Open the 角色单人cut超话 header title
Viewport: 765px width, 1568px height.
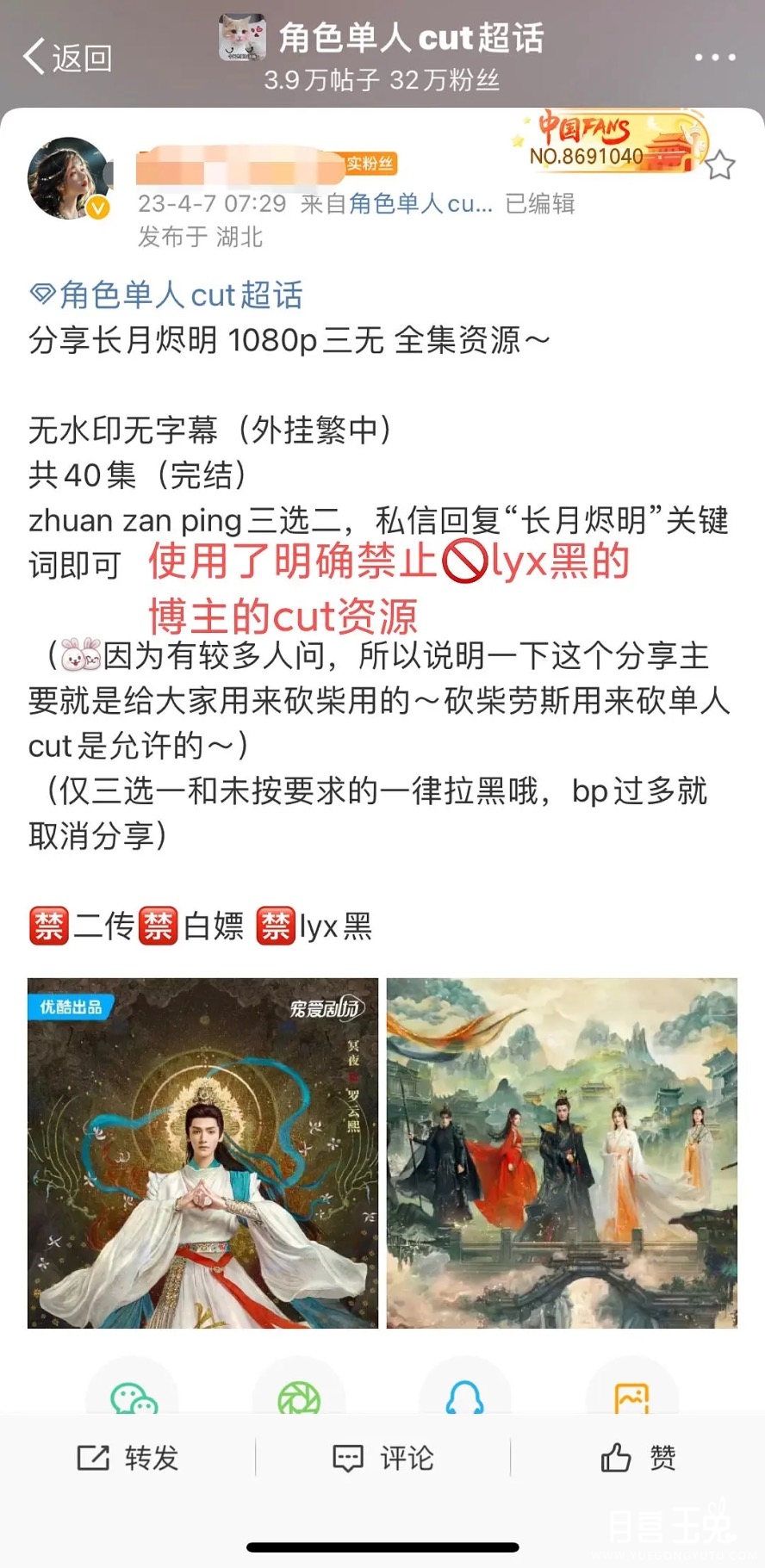(410, 39)
